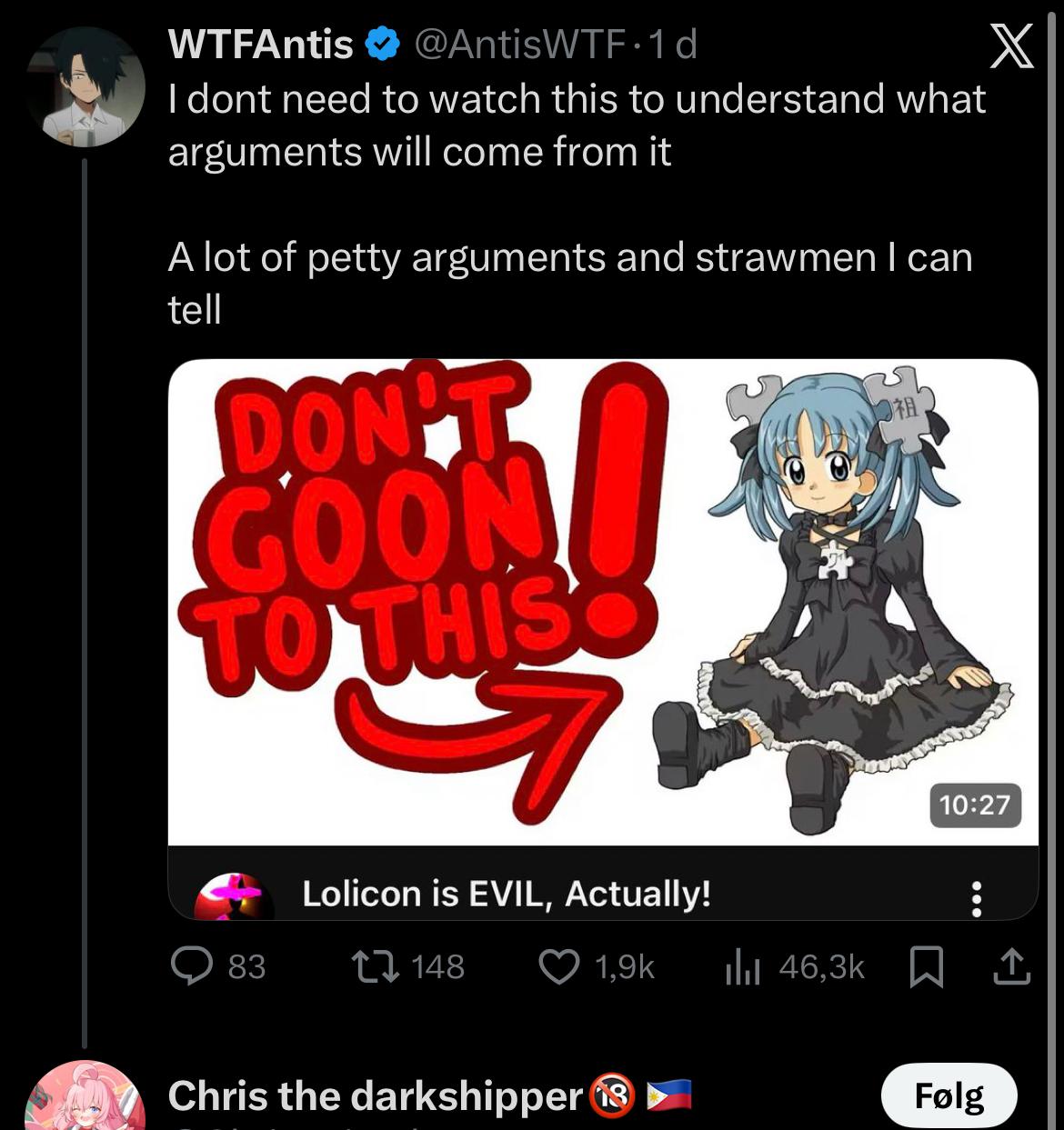Tap the X logo icon on the post

click(x=1010, y=47)
